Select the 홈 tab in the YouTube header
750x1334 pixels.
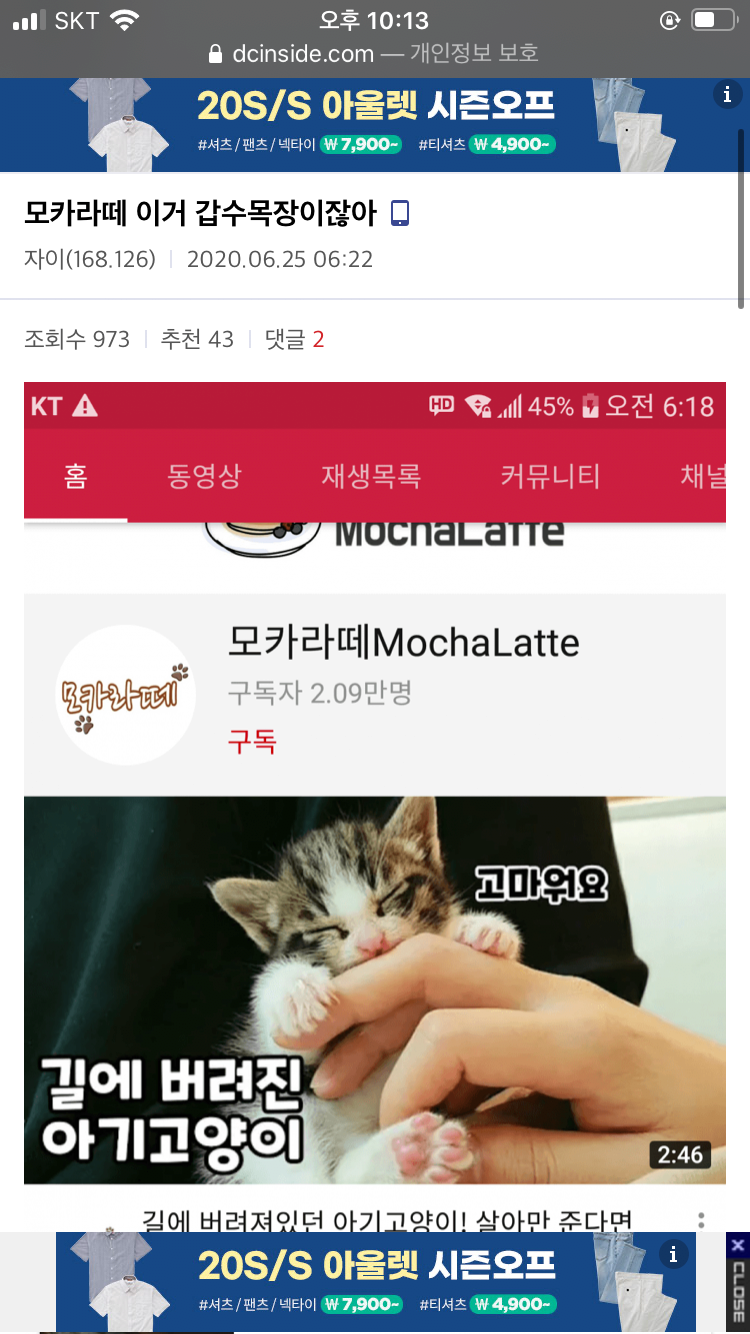75,478
